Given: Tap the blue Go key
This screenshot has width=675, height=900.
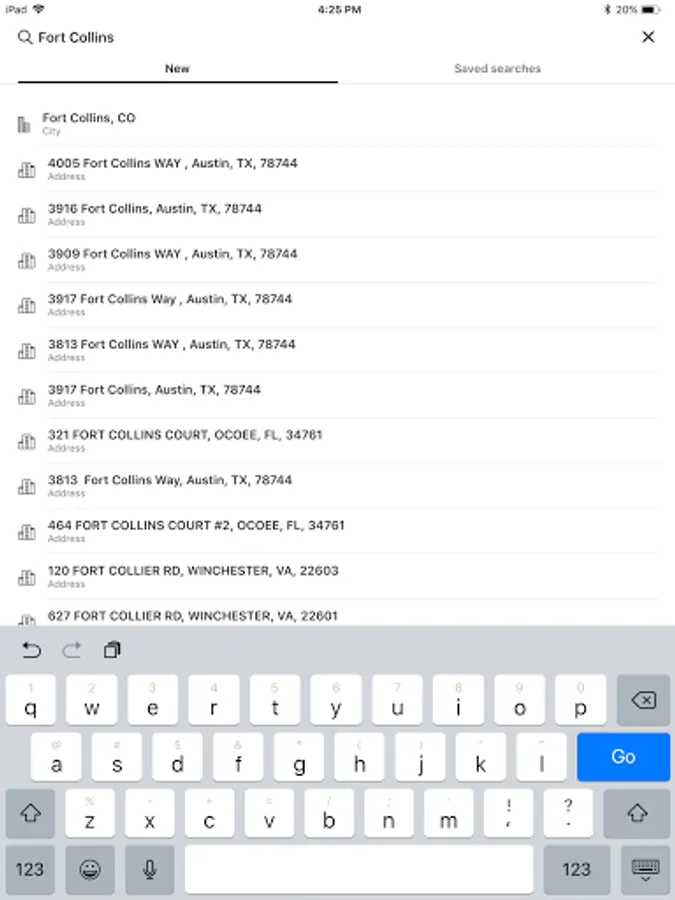Looking at the screenshot, I should tap(623, 757).
